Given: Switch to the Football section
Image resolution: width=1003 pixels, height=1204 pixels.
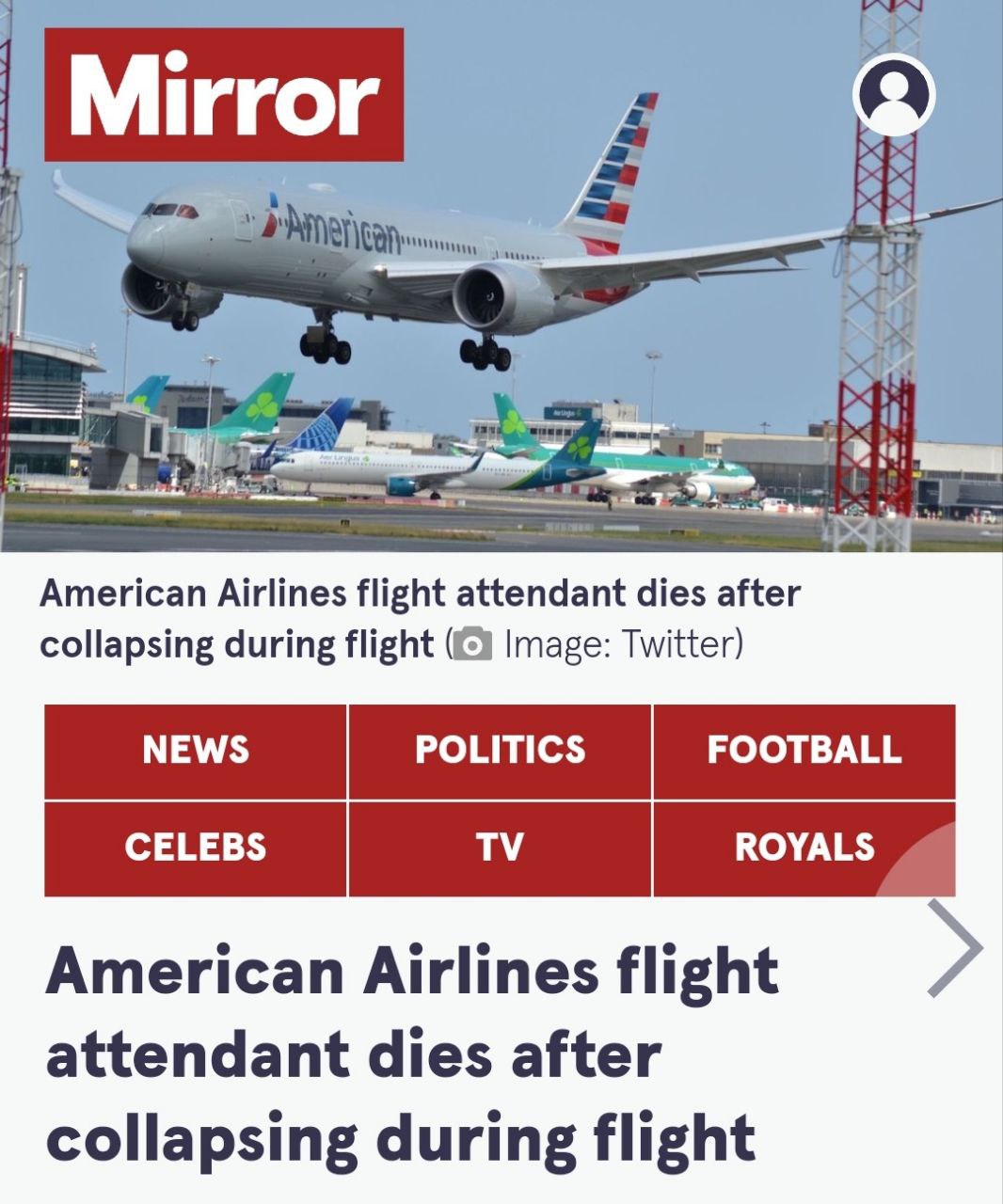Looking at the screenshot, I should coord(804,751).
